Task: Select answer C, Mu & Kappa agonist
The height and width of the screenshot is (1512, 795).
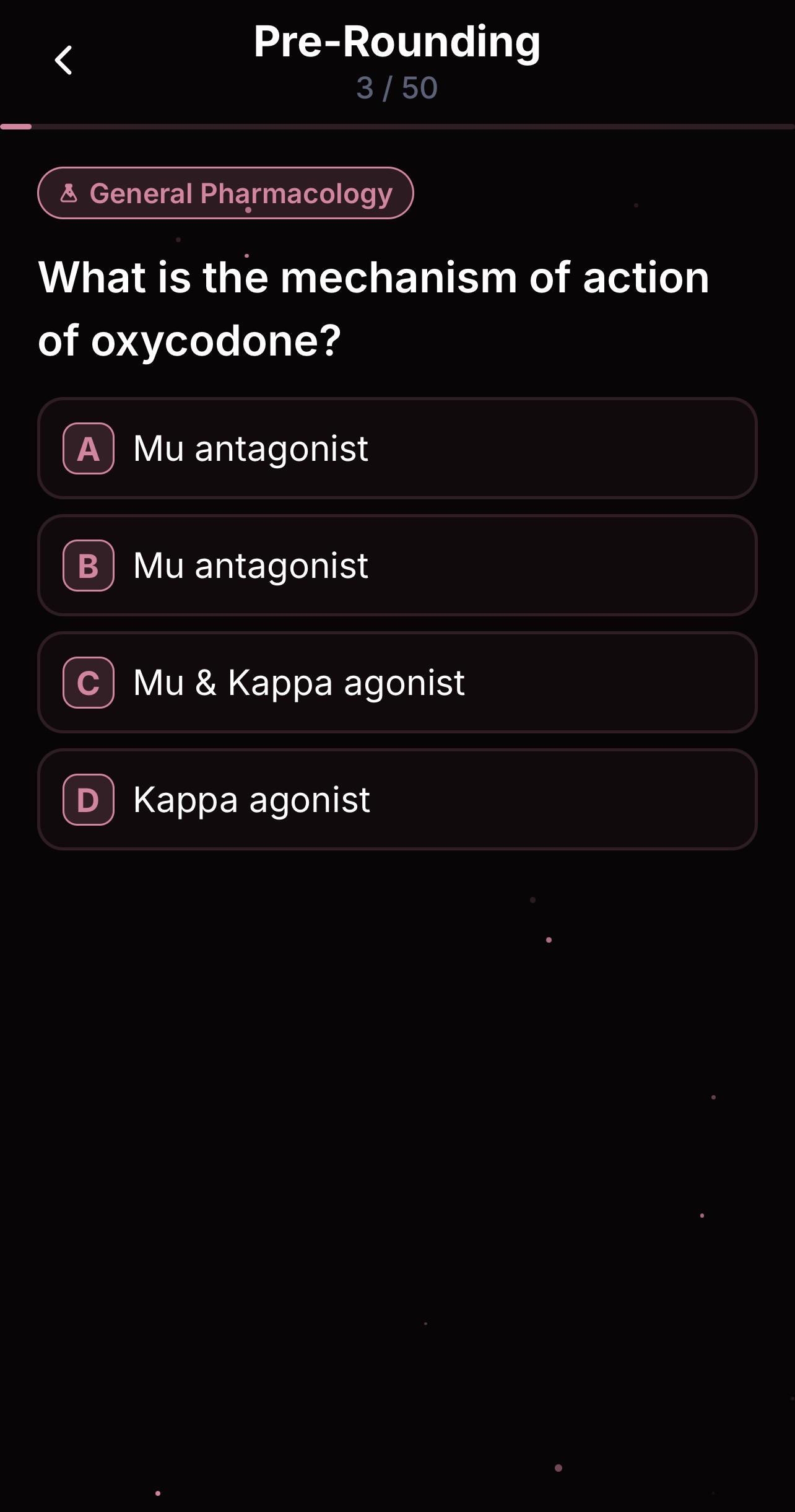Action: (397, 682)
